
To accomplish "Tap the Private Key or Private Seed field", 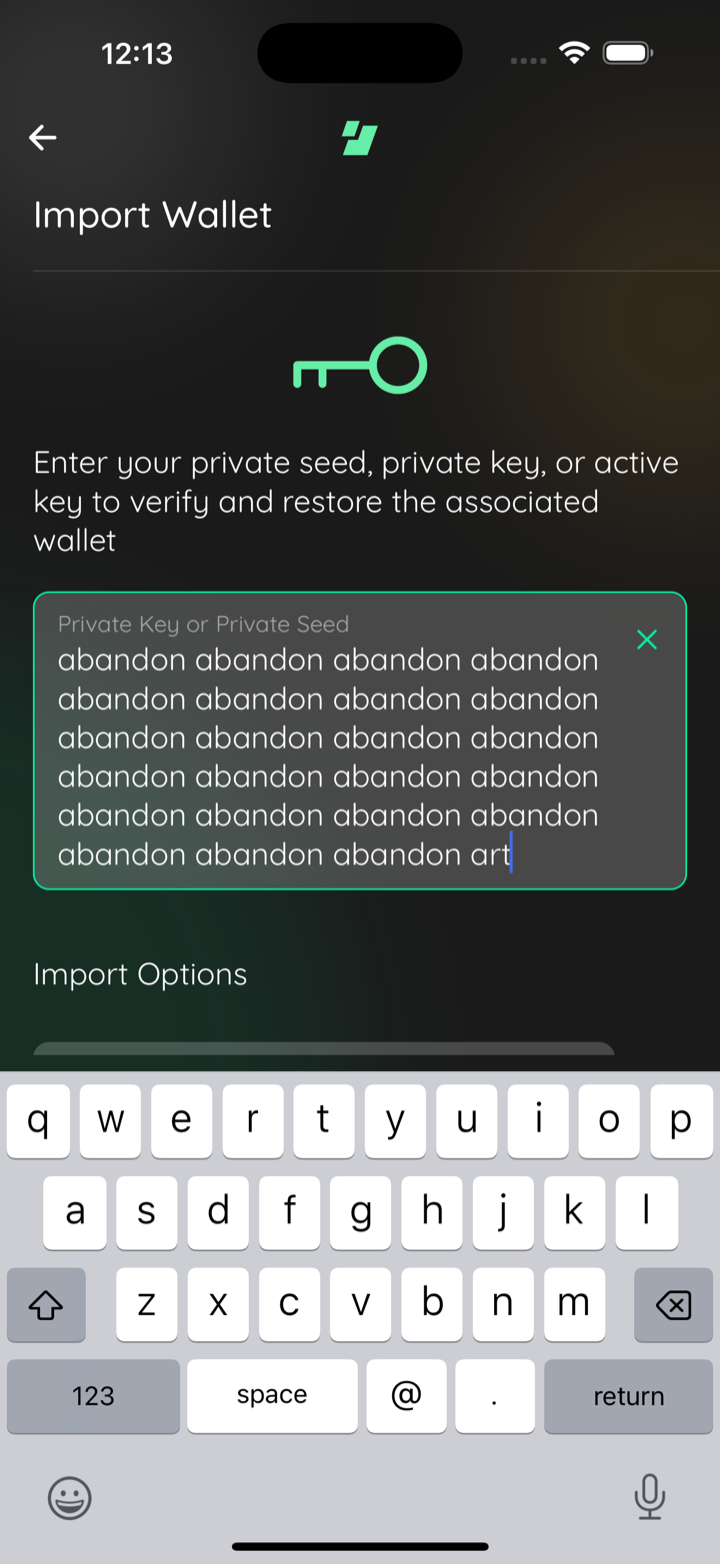I will 360,741.
